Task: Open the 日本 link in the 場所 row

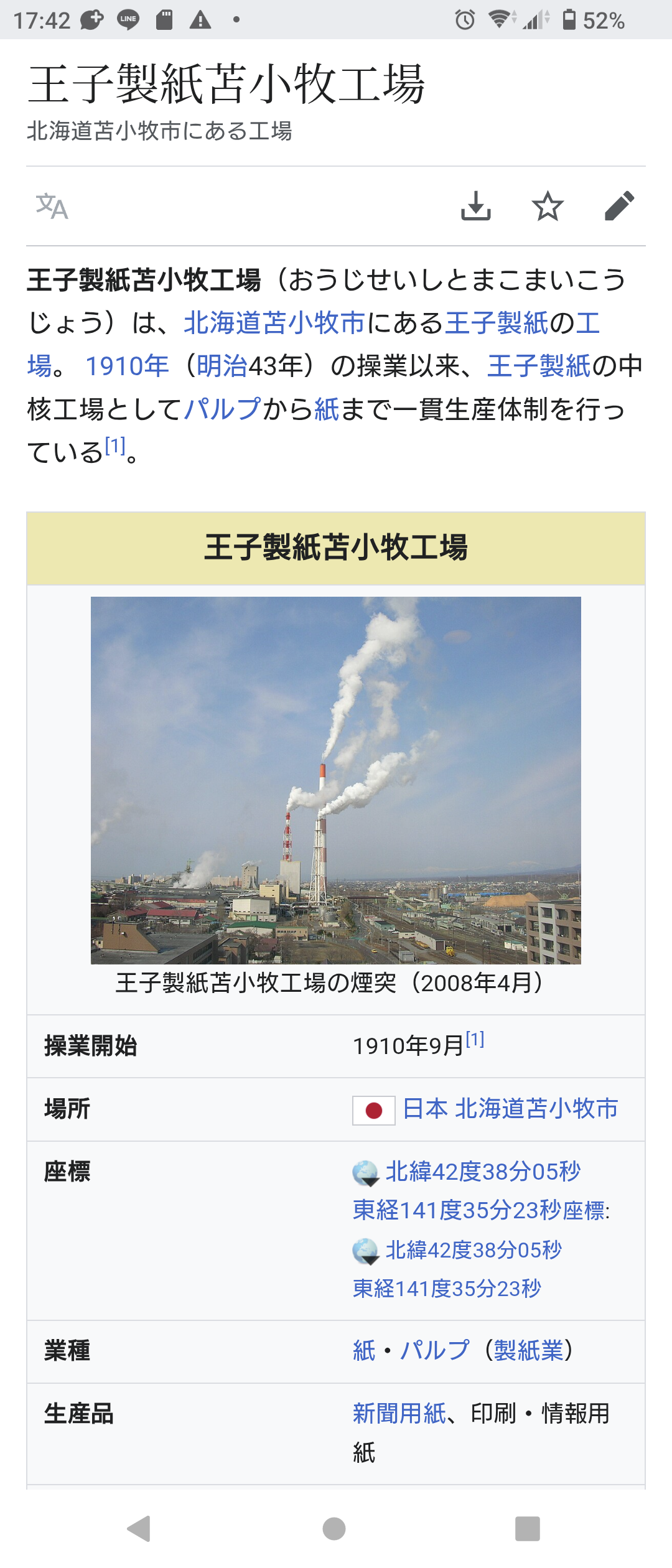Action: pyautogui.click(x=426, y=1109)
